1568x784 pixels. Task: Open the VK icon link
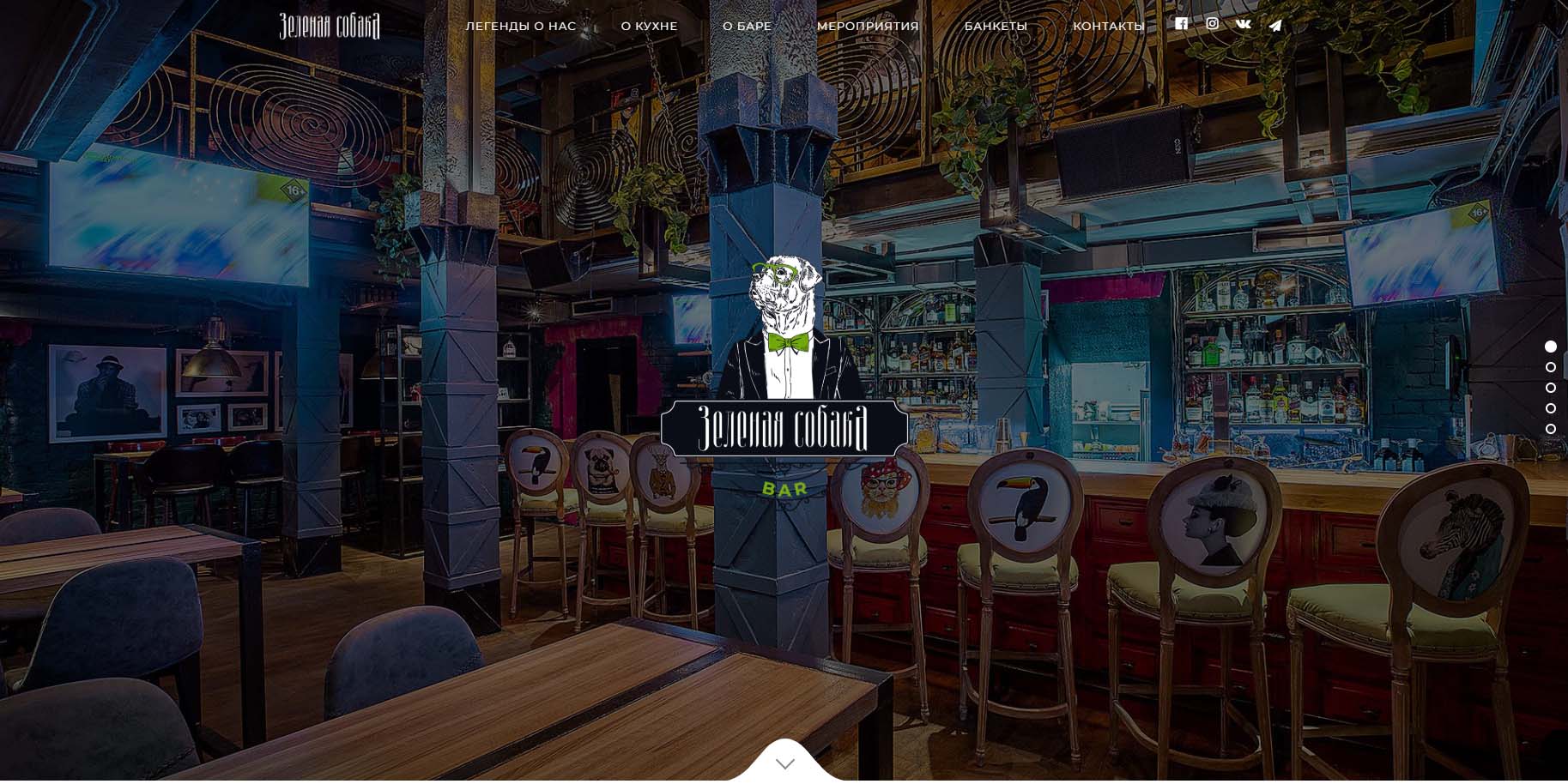pyautogui.click(x=1243, y=24)
